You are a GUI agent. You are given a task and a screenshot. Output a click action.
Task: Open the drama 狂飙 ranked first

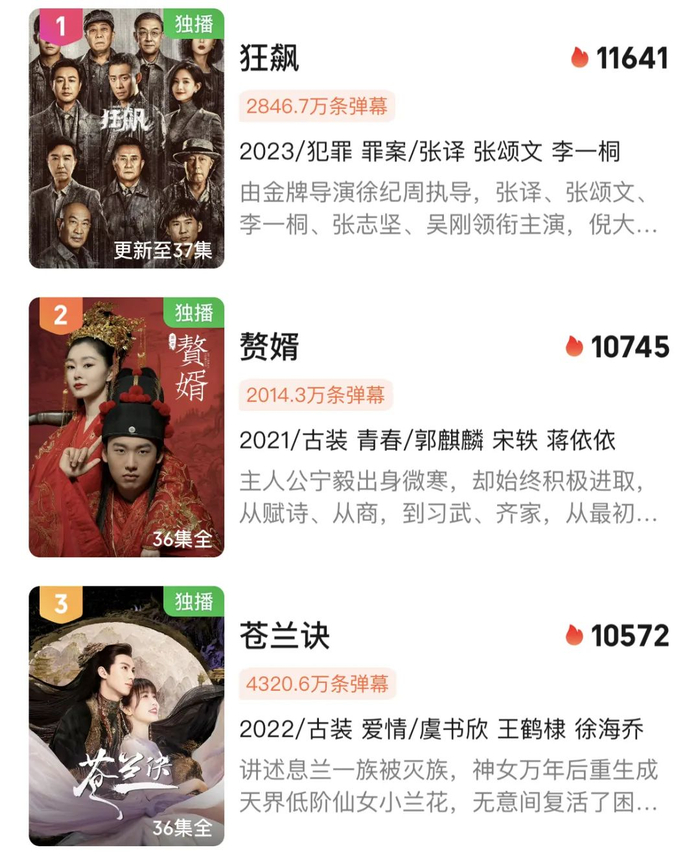270,58
